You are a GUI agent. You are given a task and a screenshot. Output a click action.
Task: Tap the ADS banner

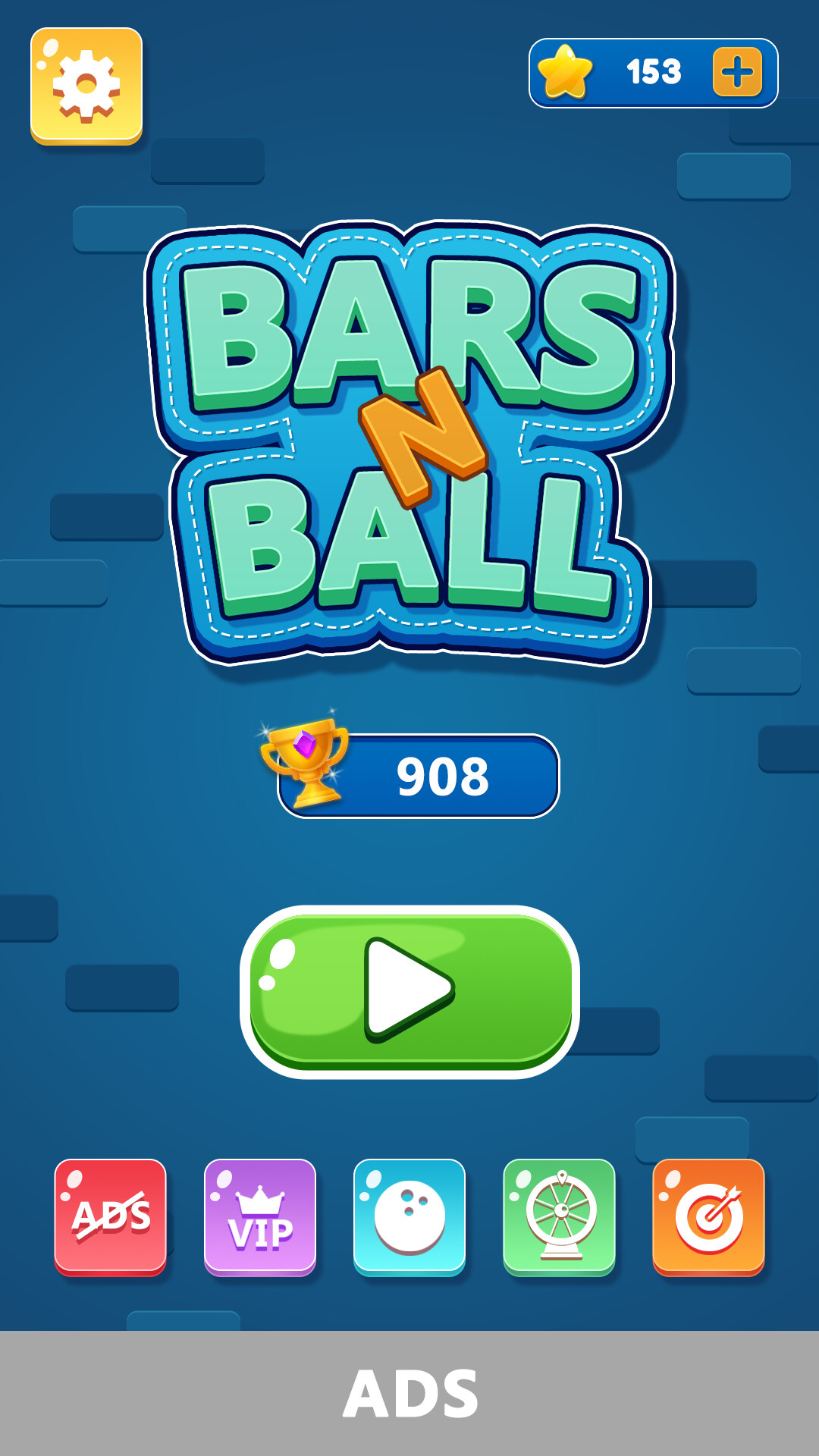[409, 1394]
